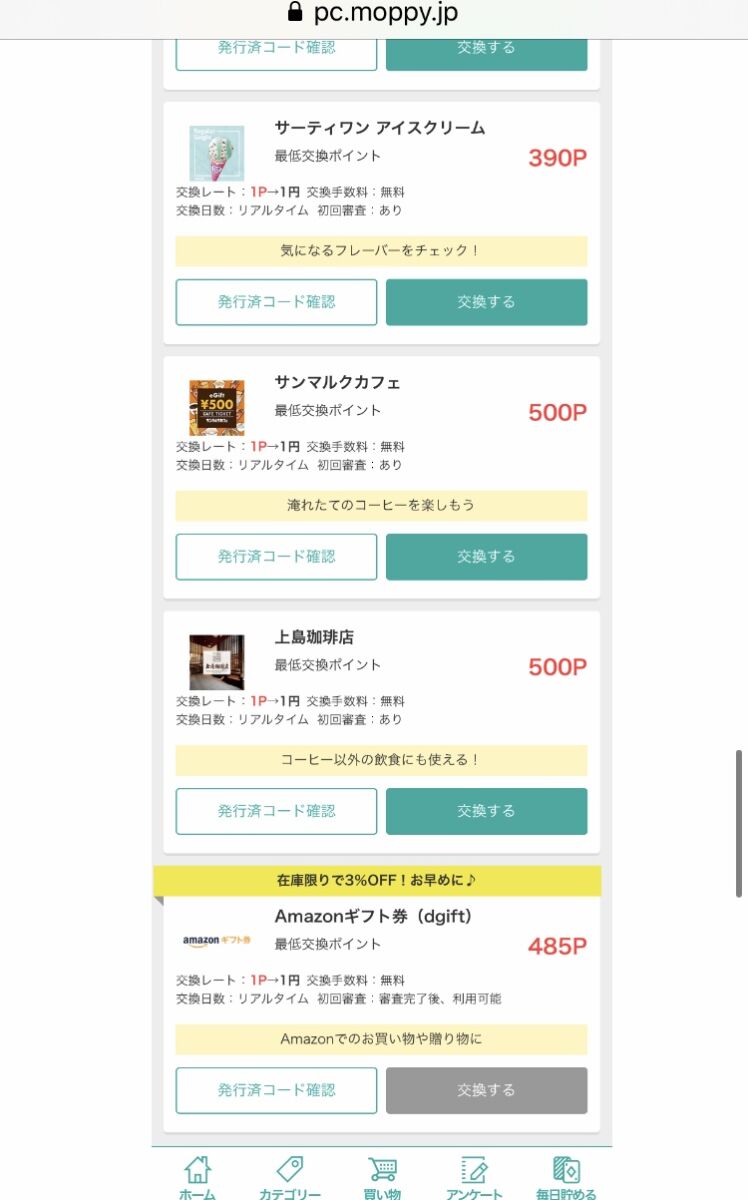Viewport: 748px width, 1200px height.
Task: Switch to the カテゴリー tab
Action: click(x=290, y=1177)
